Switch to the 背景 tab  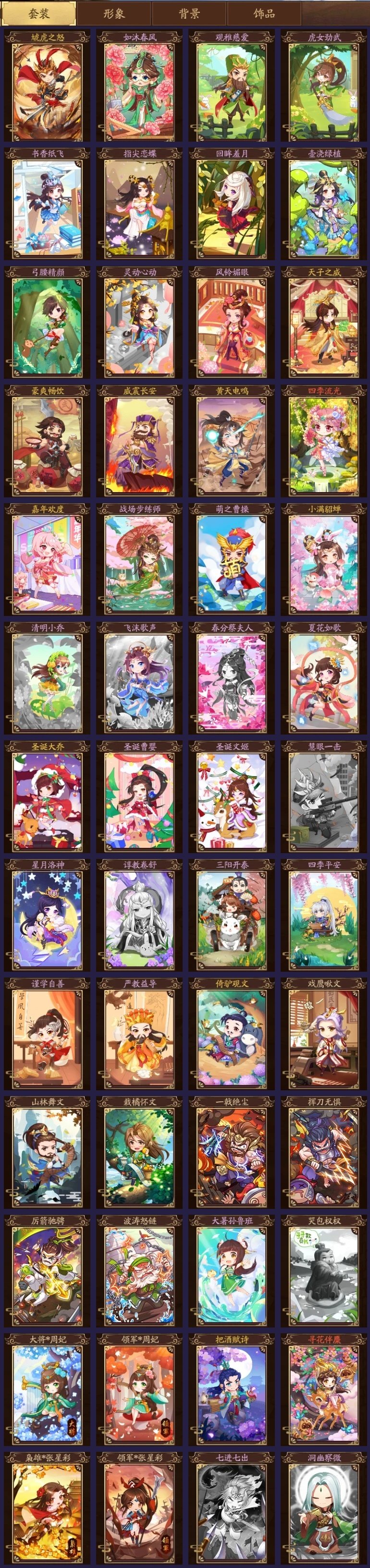pos(189,13)
